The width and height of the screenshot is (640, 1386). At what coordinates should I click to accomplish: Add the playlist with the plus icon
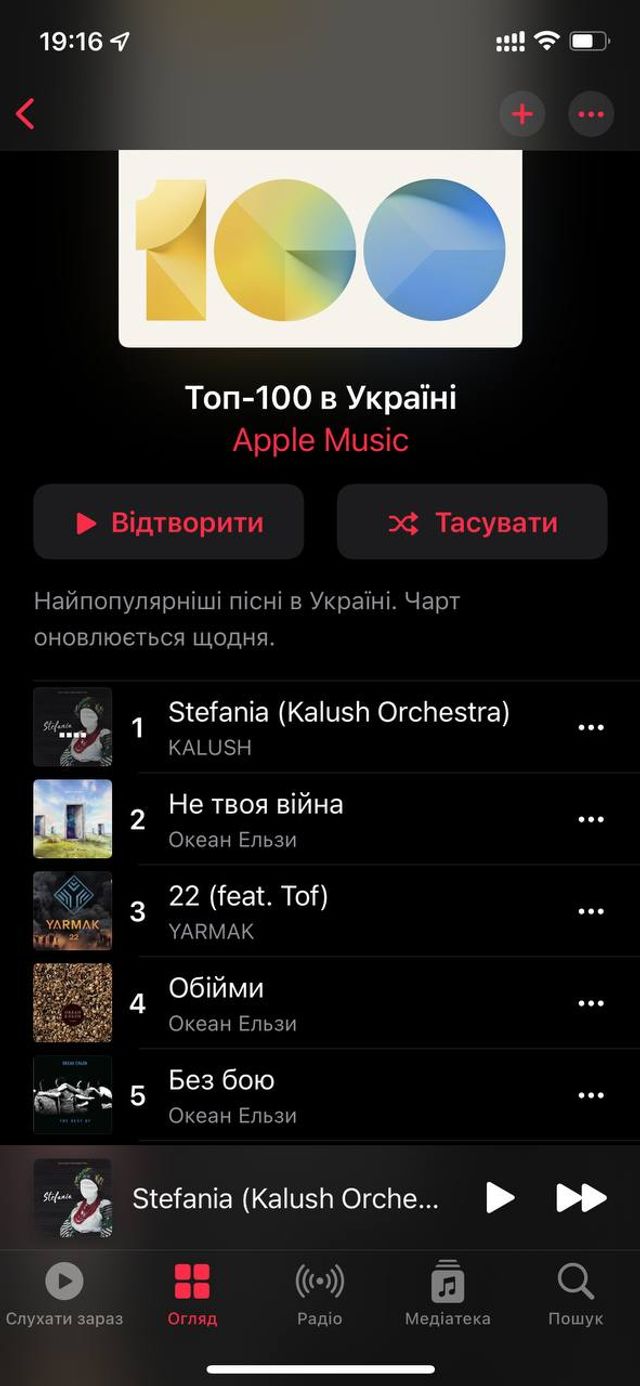[522, 114]
